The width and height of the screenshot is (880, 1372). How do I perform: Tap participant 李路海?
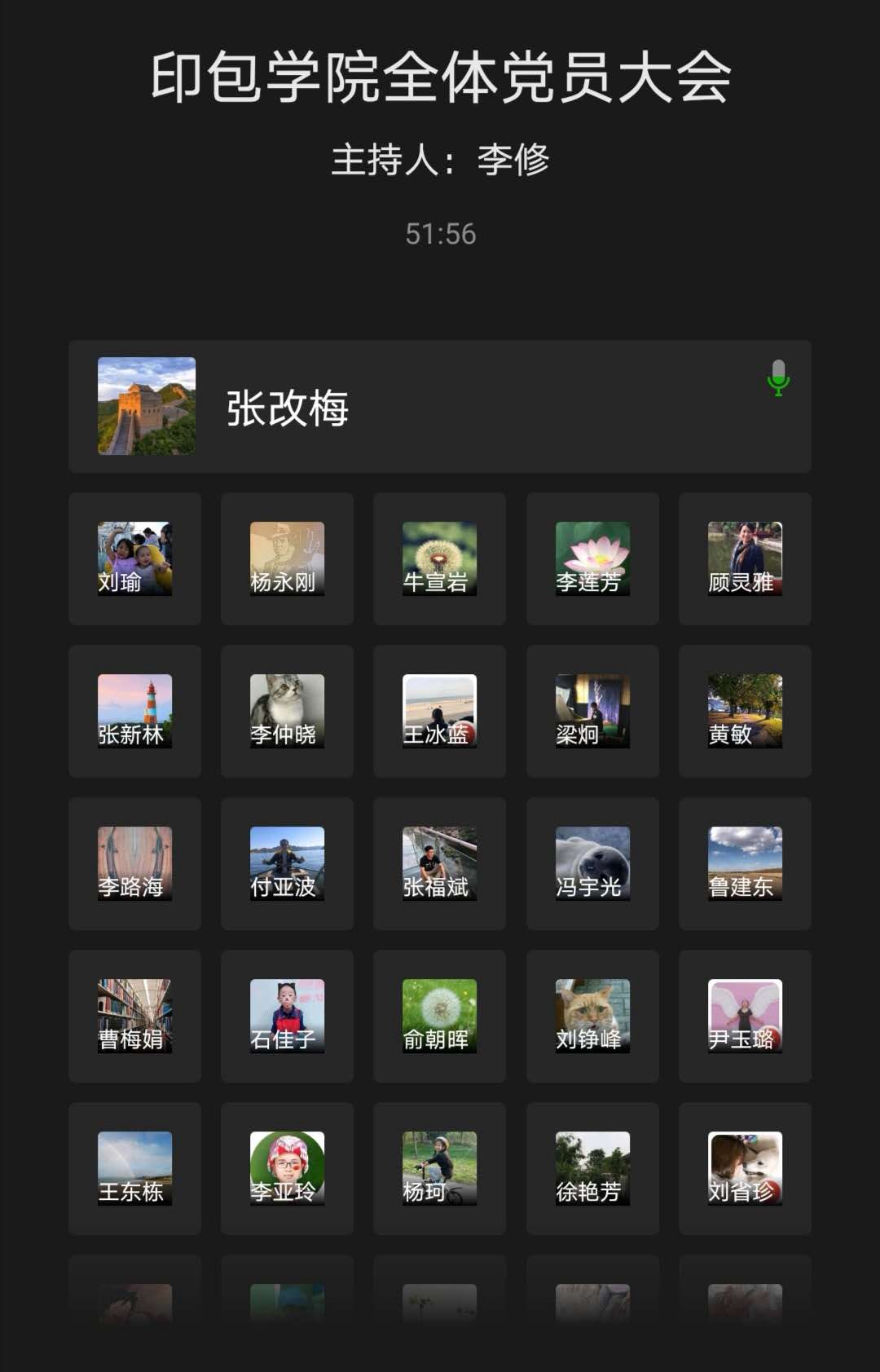[x=134, y=863]
